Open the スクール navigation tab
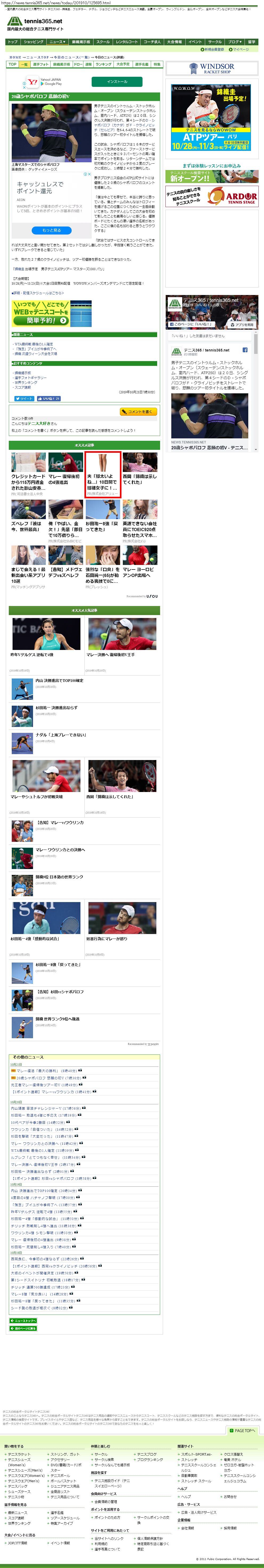This screenshot has width=264, height=1568. point(103,42)
